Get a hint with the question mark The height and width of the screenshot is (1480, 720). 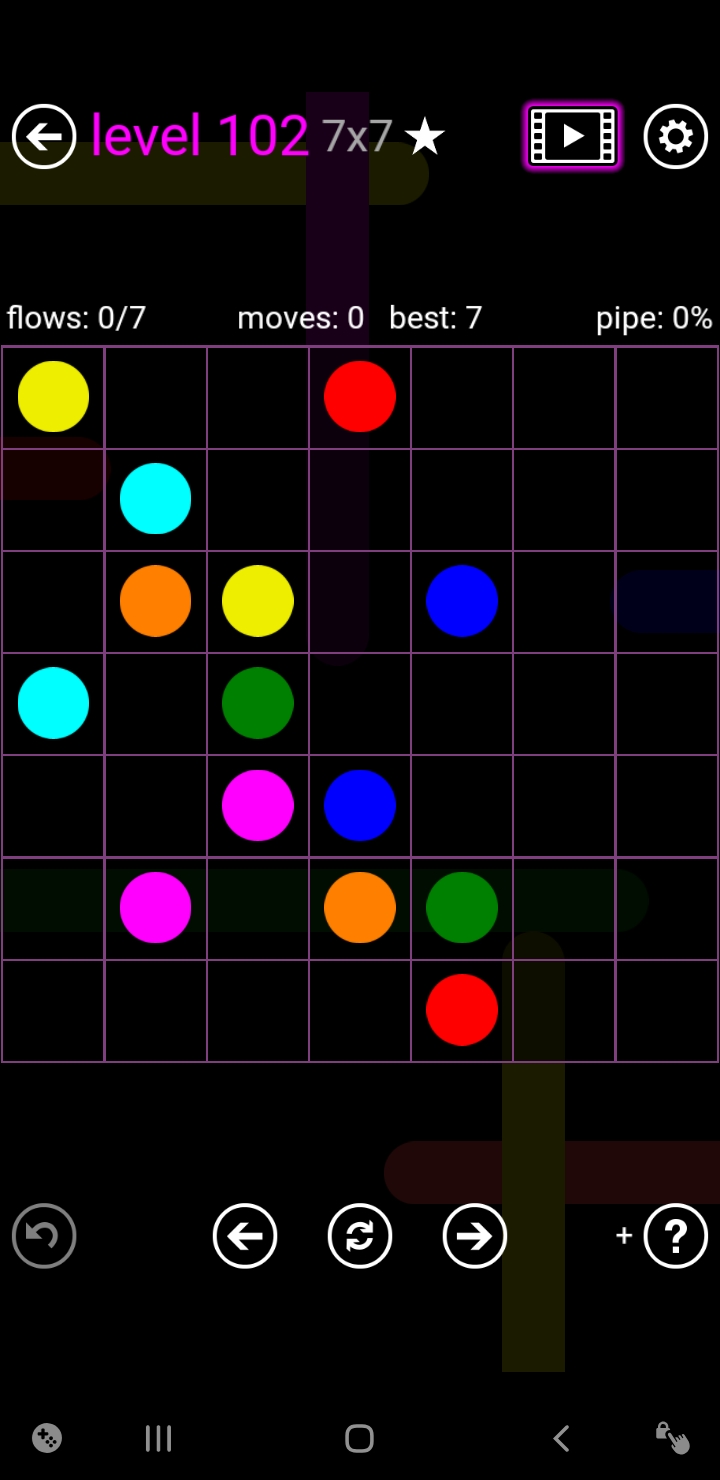676,1236
